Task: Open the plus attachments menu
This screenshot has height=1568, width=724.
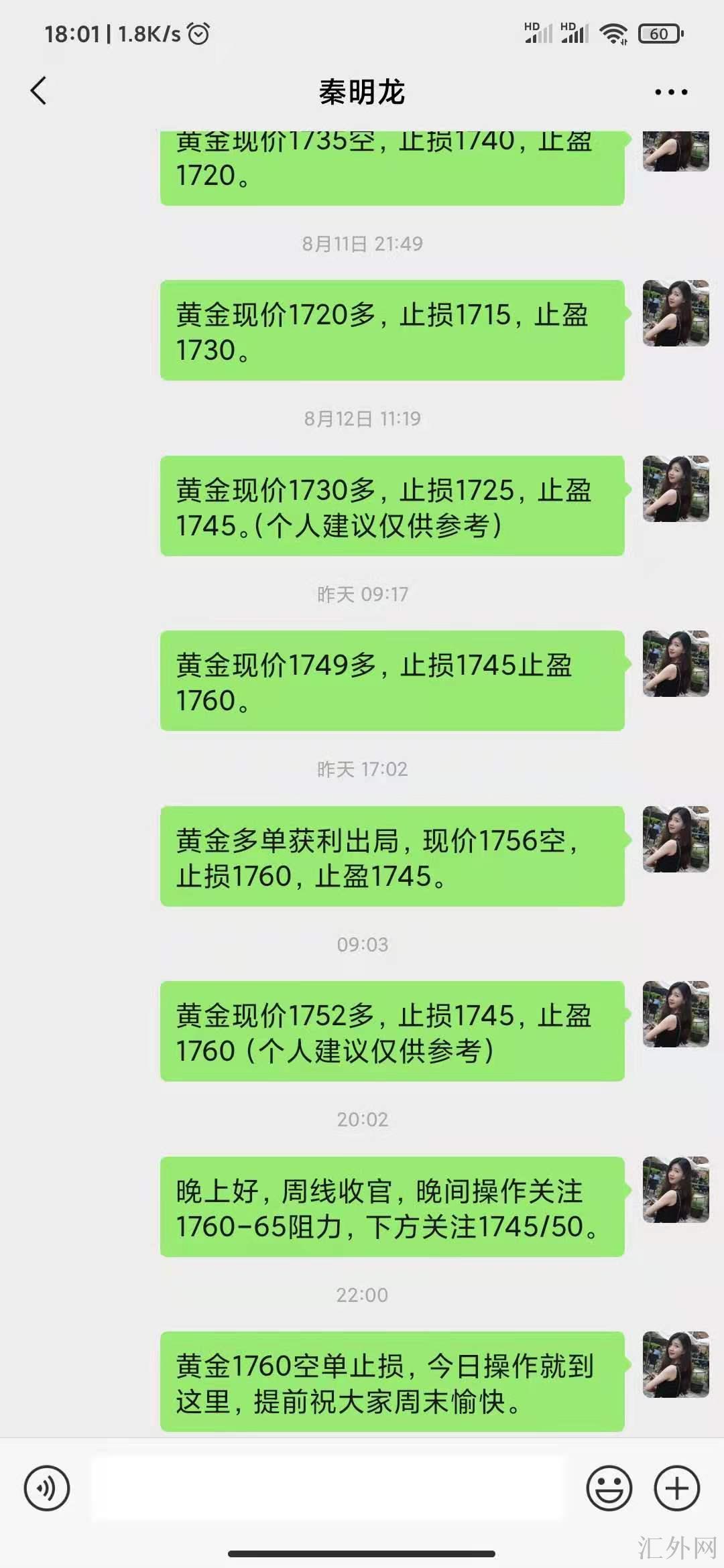Action: click(x=676, y=1488)
